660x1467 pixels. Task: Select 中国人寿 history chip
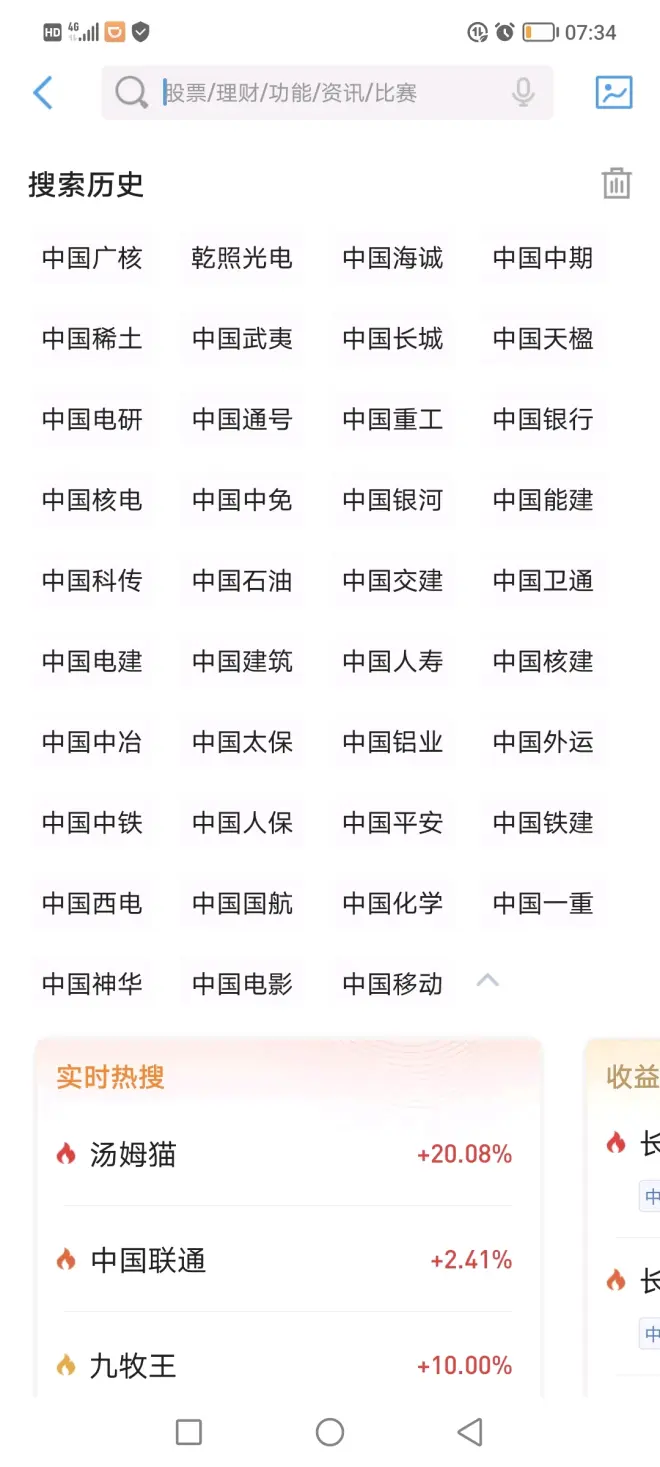(x=393, y=662)
